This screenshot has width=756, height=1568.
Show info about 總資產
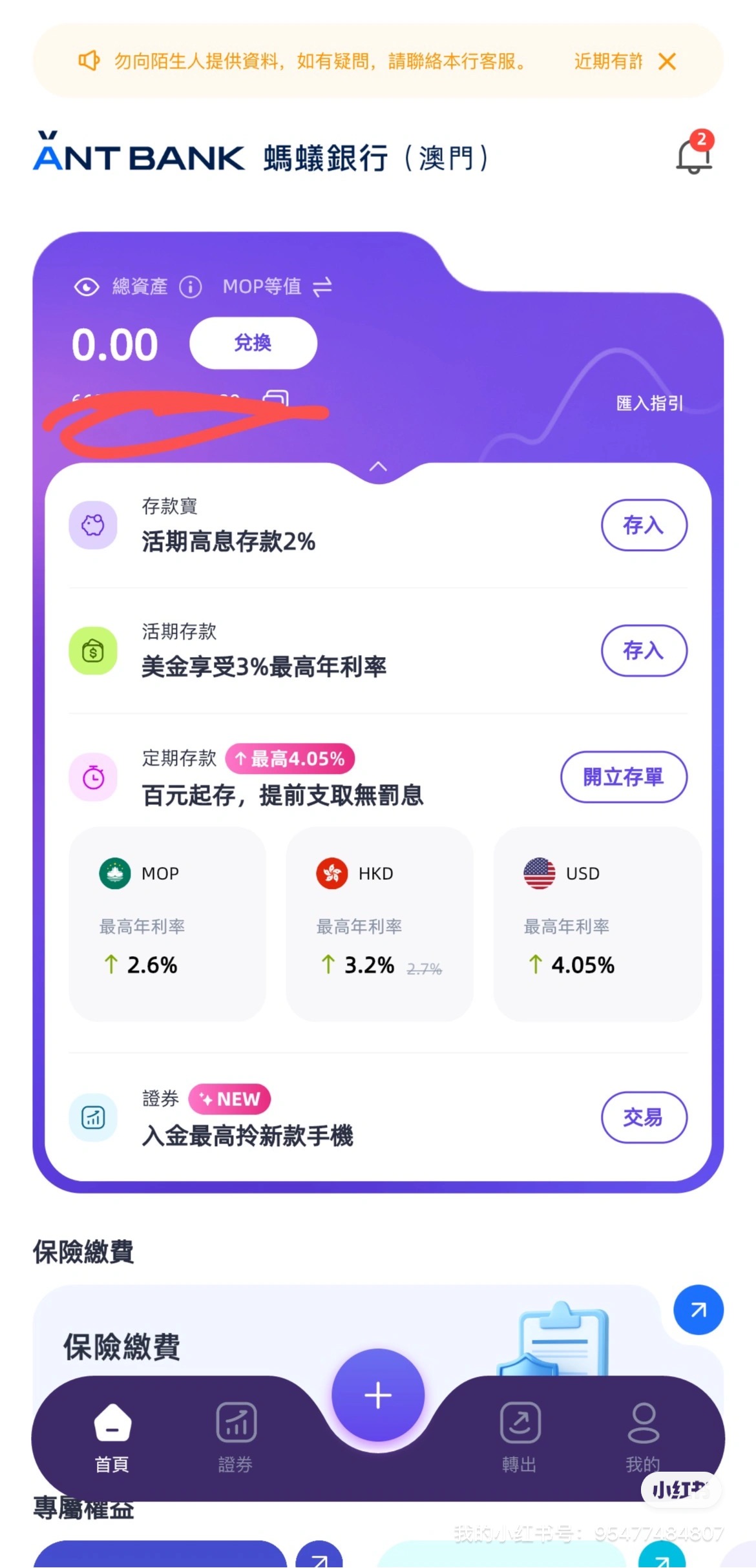coord(190,286)
